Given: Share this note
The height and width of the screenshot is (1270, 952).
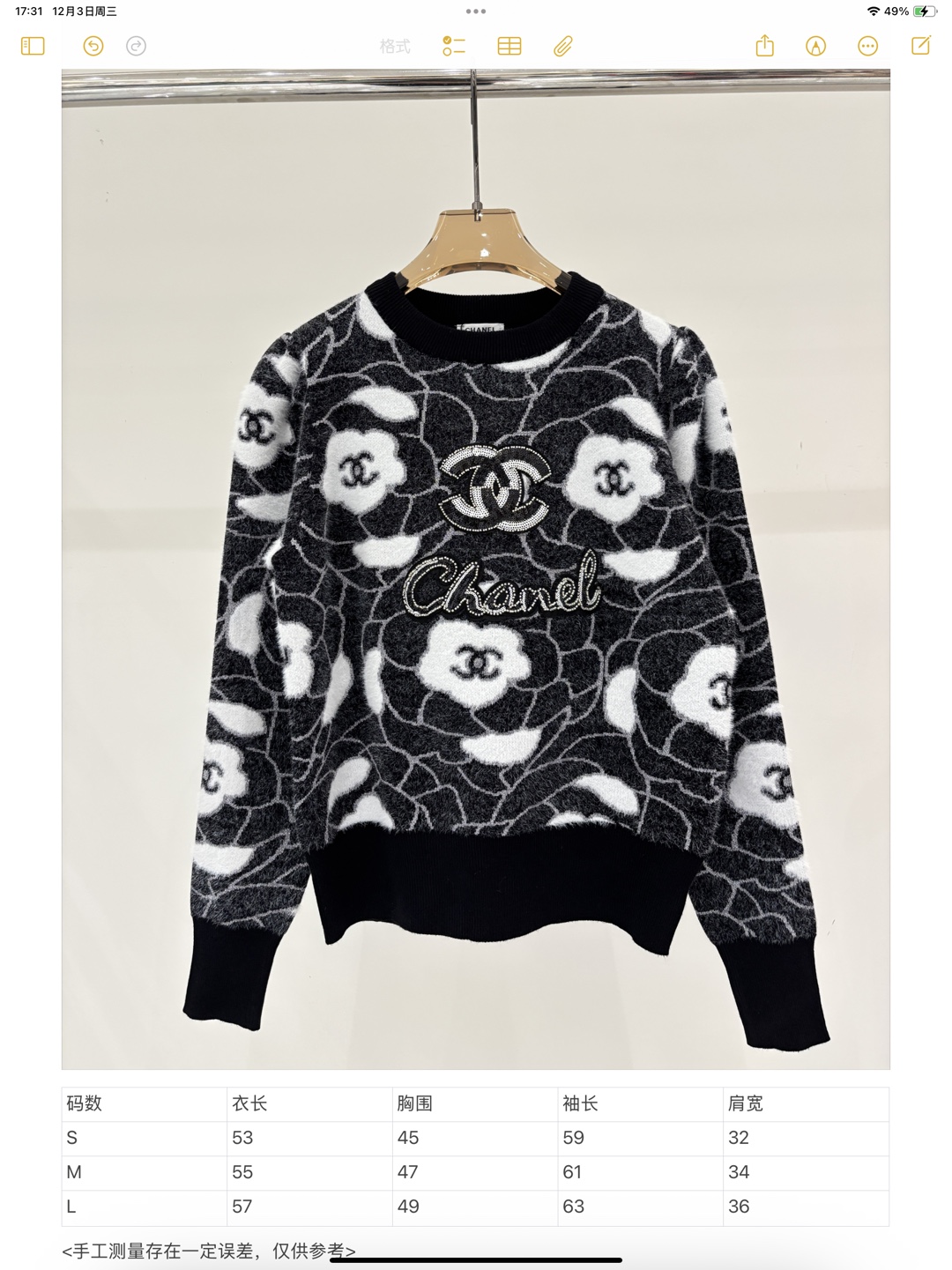Looking at the screenshot, I should tap(764, 46).
